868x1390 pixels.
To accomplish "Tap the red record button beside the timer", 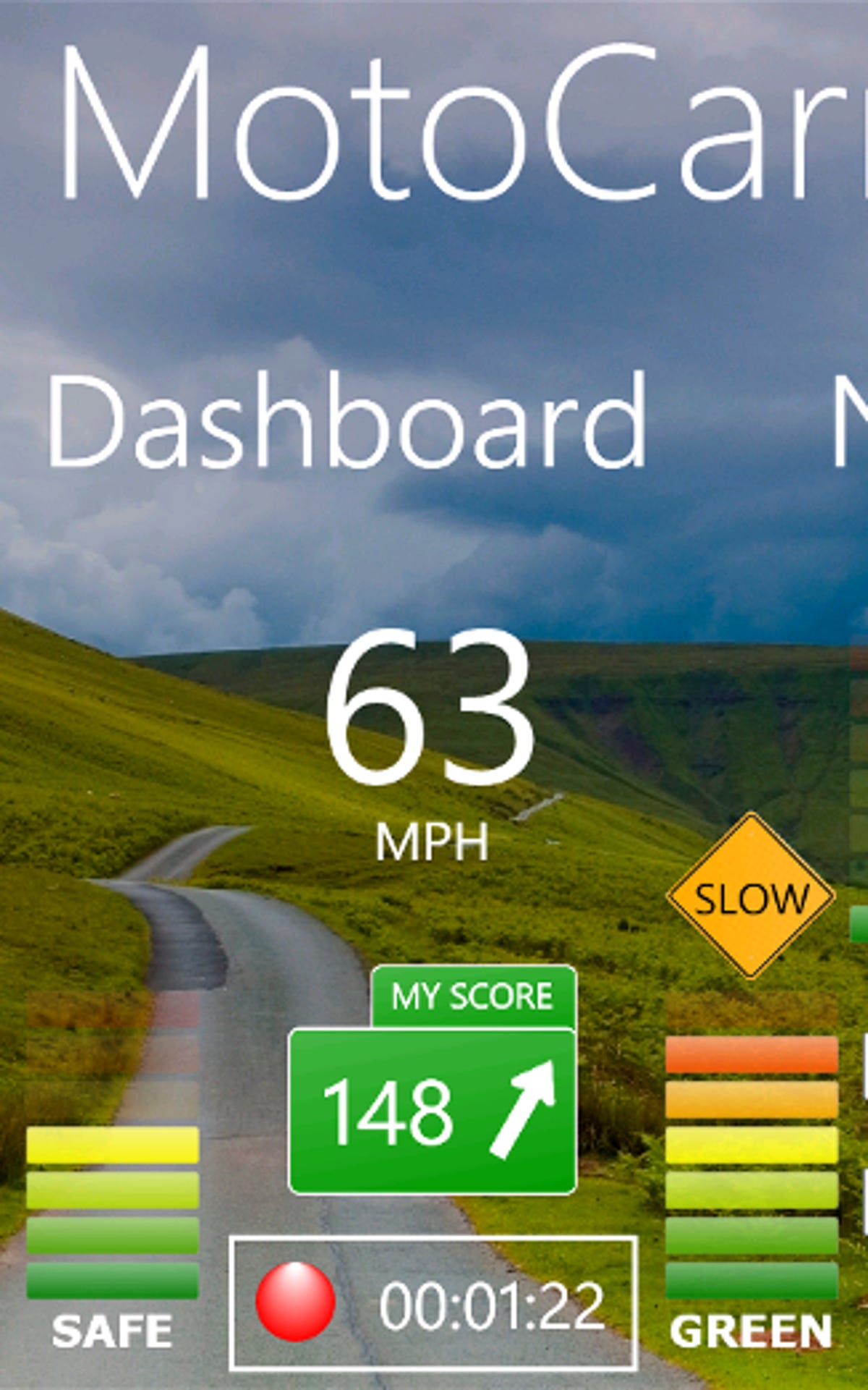I will point(295,1302).
